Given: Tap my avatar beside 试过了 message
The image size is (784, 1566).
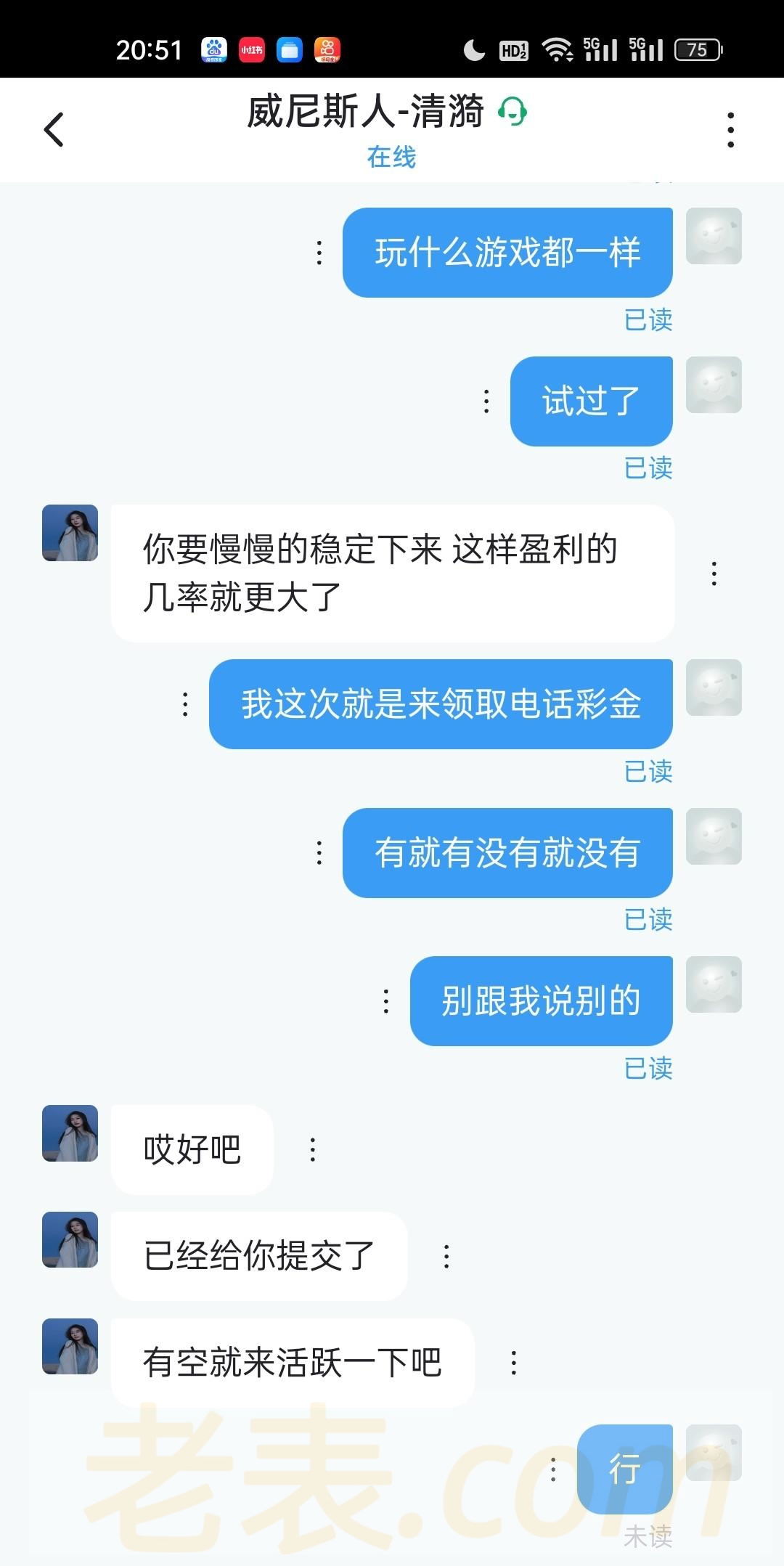Looking at the screenshot, I should (714, 385).
